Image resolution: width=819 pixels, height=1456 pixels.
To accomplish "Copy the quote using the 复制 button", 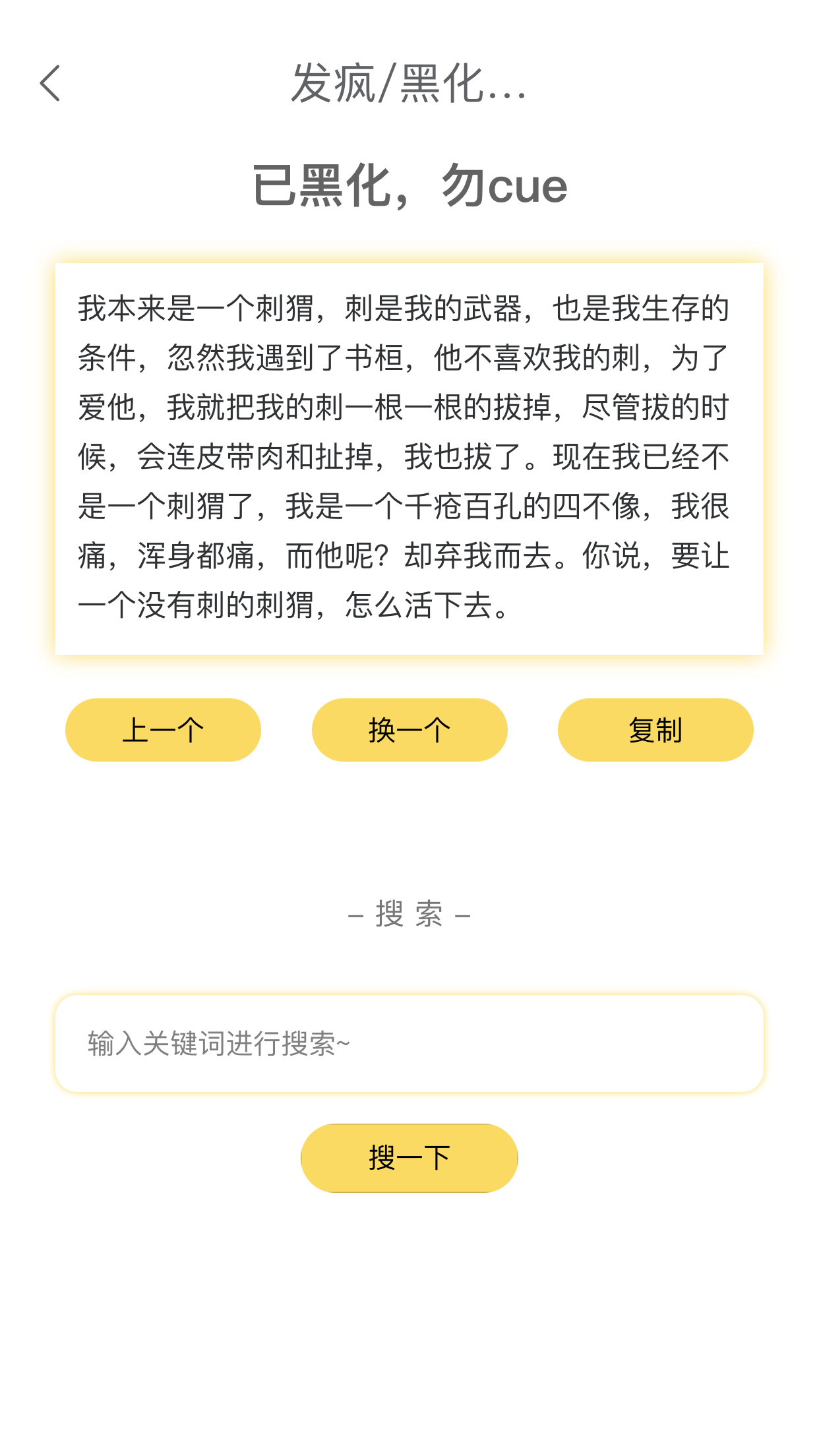I will [x=655, y=729].
